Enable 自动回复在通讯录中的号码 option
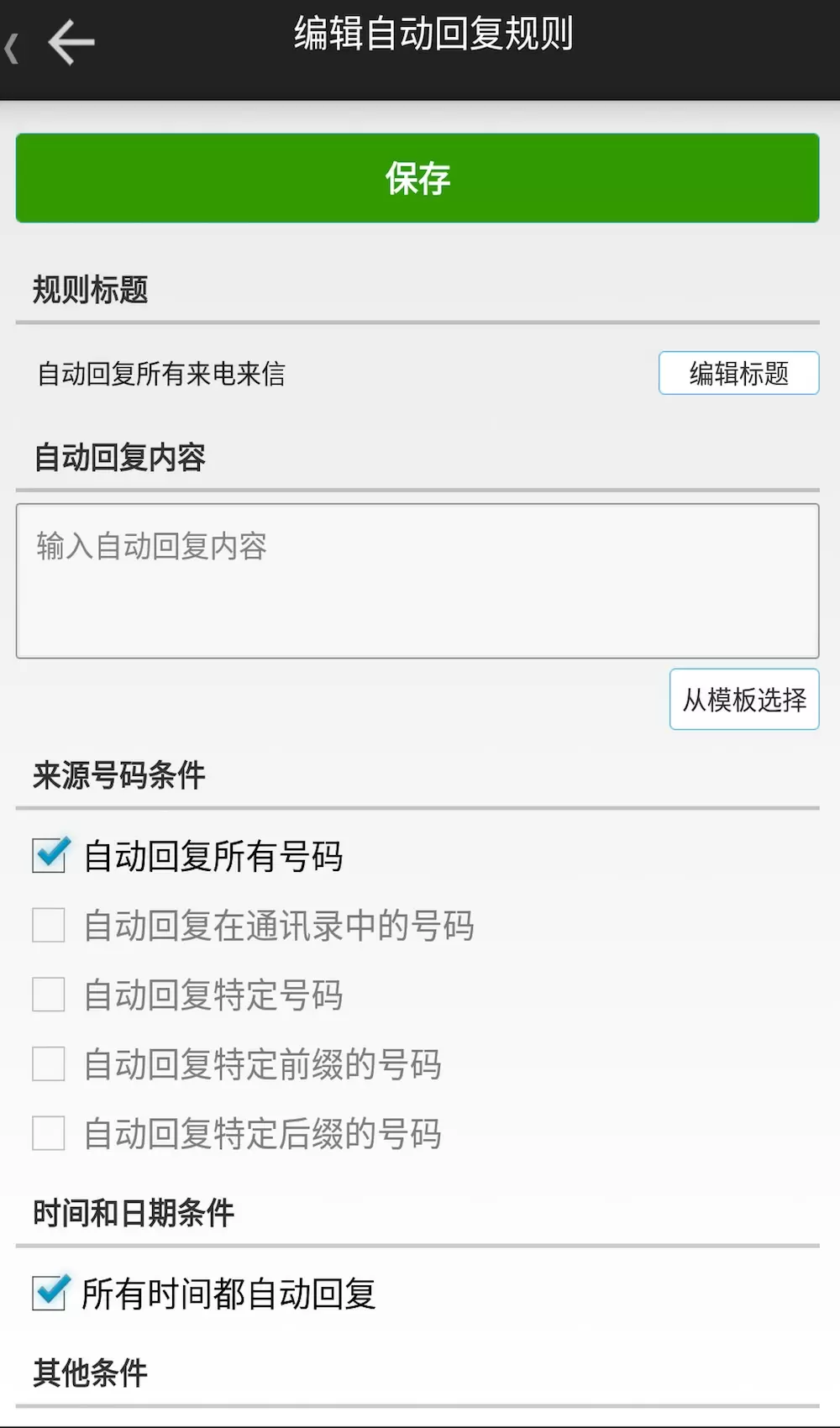The width and height of the screenshot is (840, 1428). pos(48,925)
